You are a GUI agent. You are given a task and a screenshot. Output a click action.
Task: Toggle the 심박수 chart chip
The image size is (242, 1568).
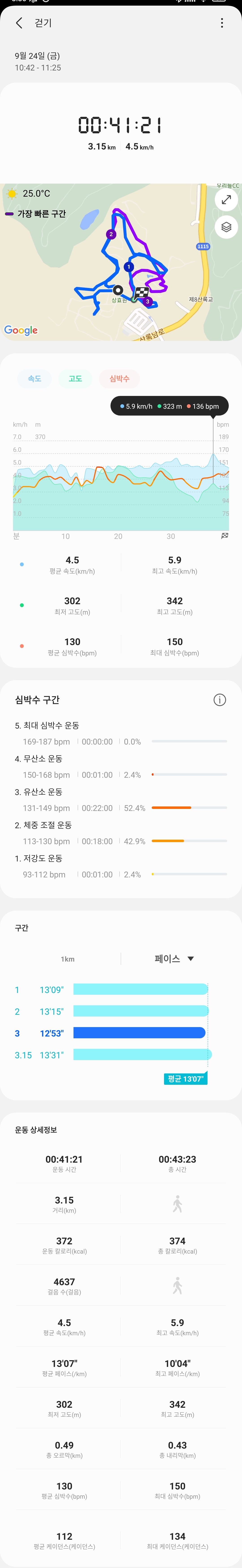point(119,379)
